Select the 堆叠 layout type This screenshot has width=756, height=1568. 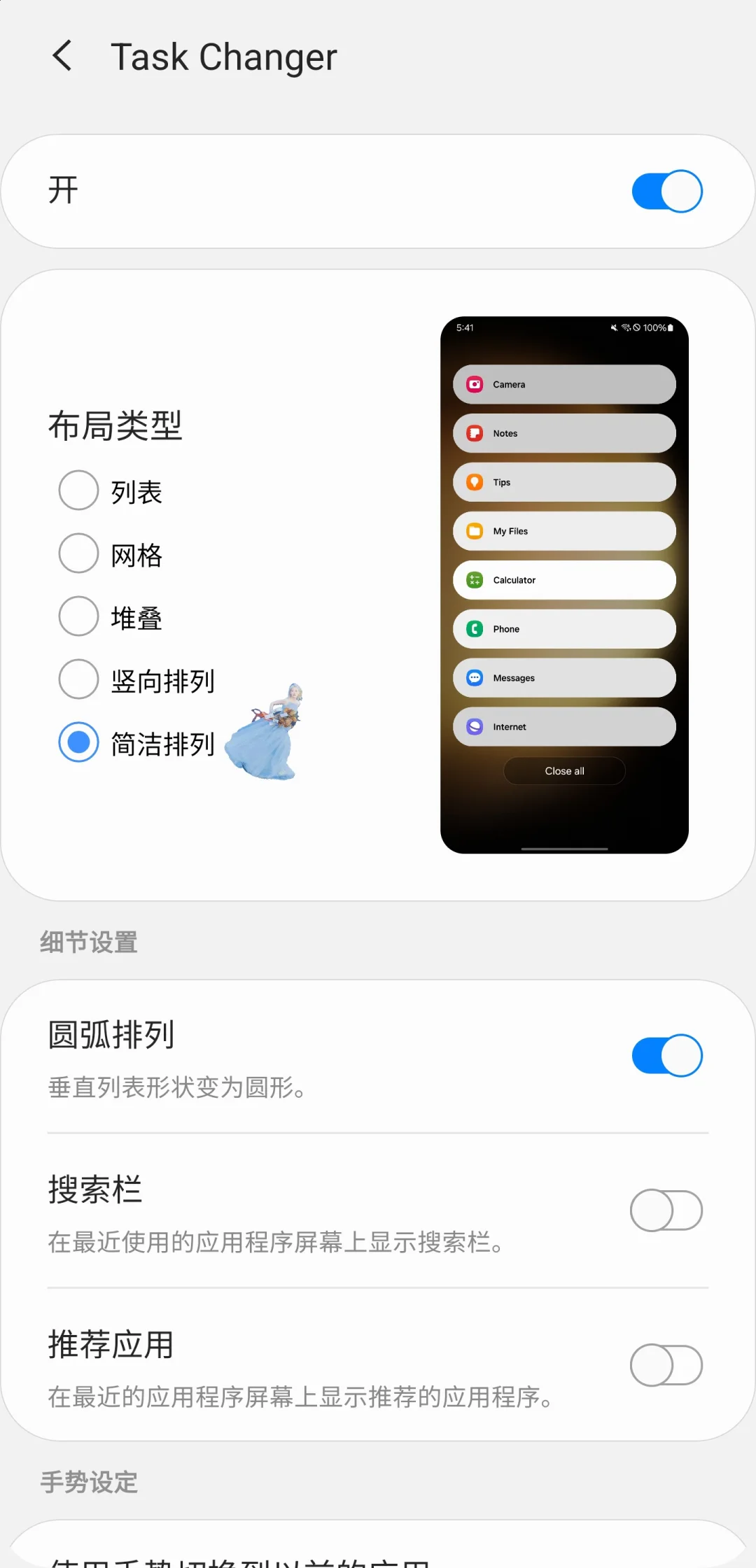(78, 616)
